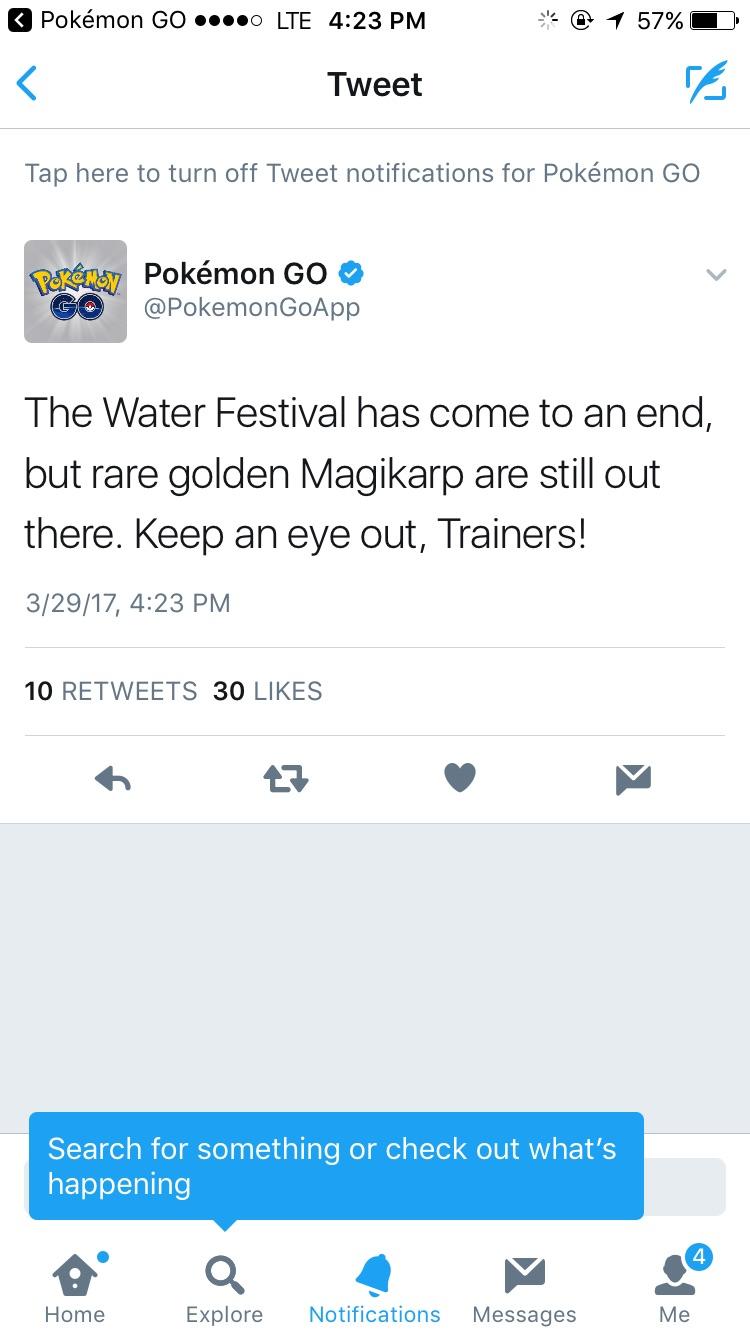Reply to the Pokémon GO tweet
Viewport: 750px width, 1334px height.
[113, 779]
